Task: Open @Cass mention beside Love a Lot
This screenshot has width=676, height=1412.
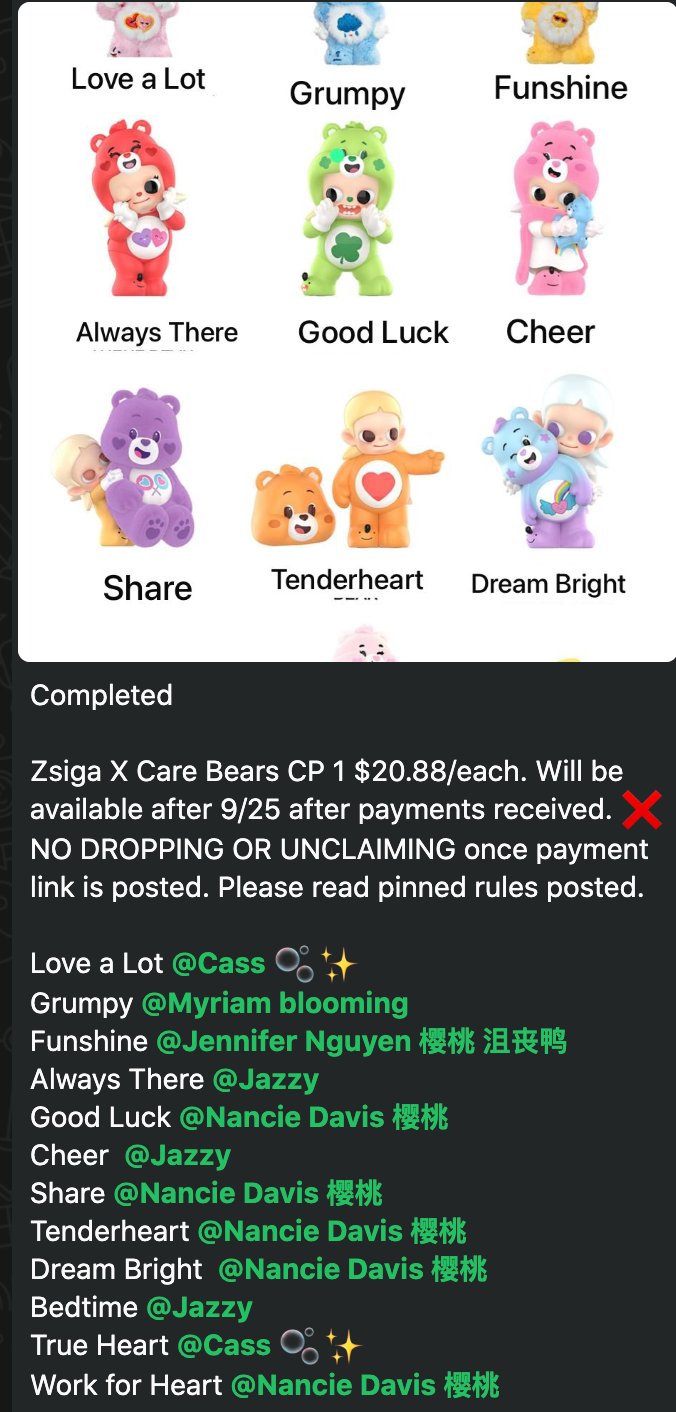Action: 219,963
